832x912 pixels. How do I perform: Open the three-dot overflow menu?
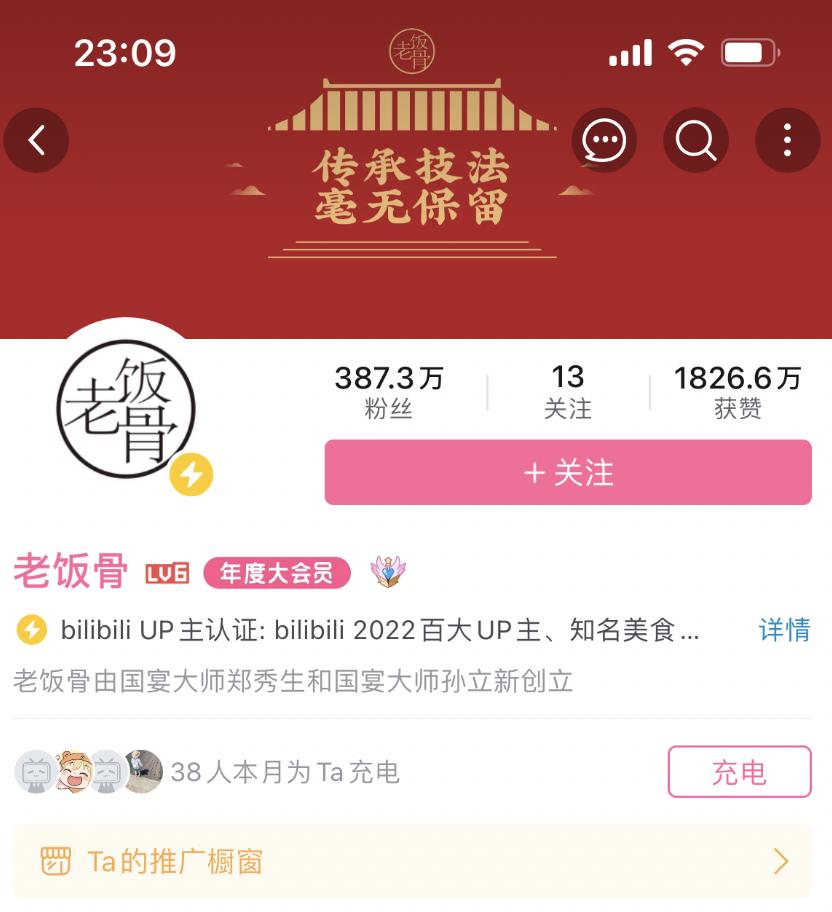pyautogui.click(x=787, y=141)
